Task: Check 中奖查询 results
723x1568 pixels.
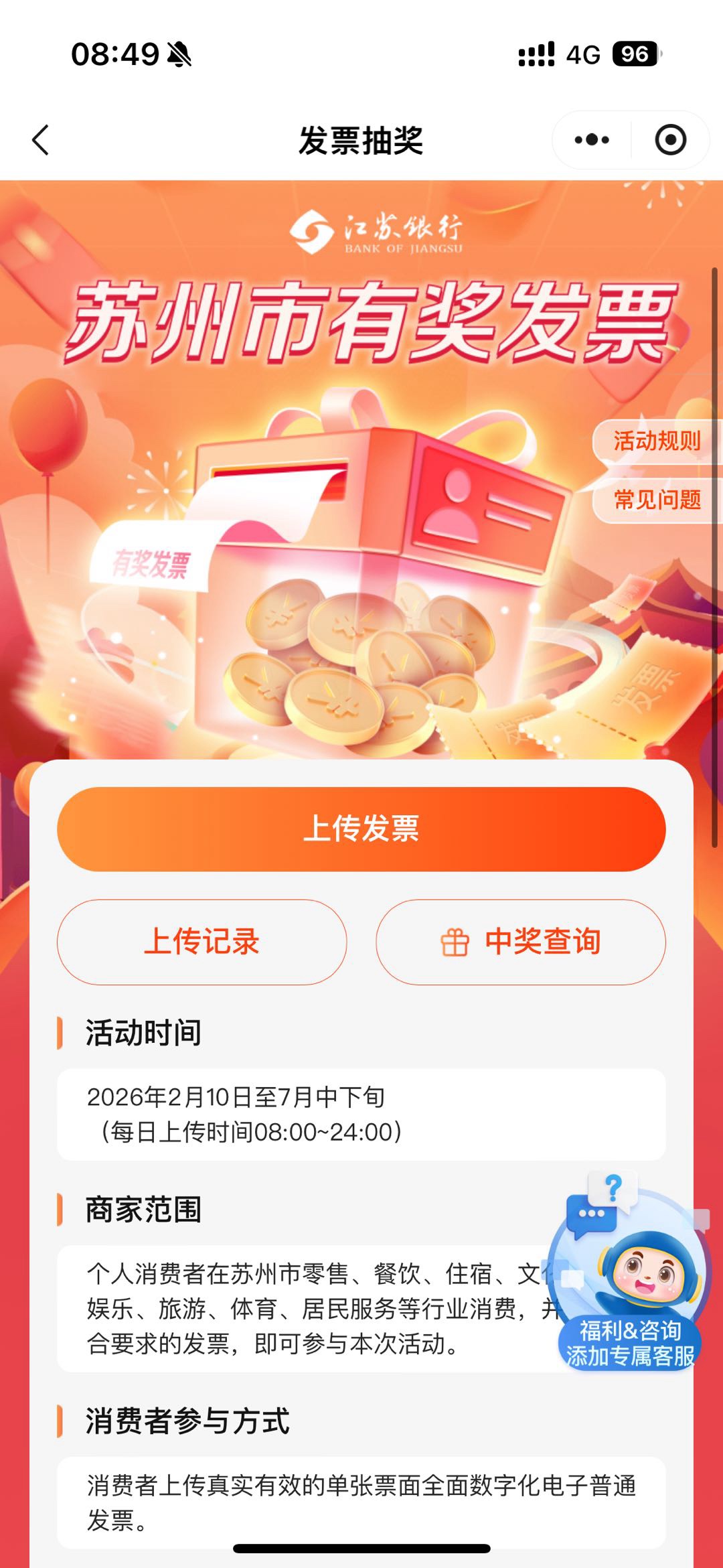Action: click(x=521, y=942)
